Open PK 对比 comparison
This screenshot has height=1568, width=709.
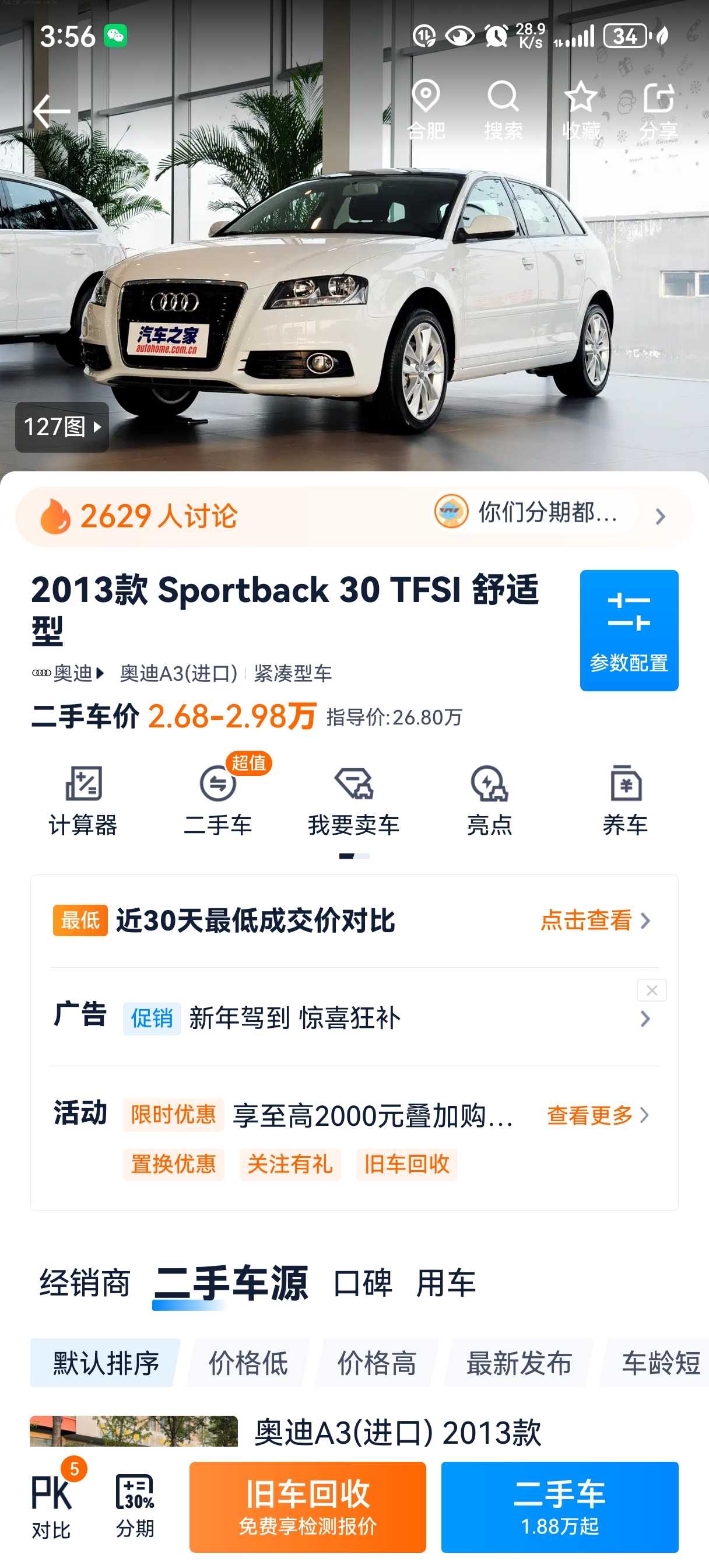(x=52, y=1506)
